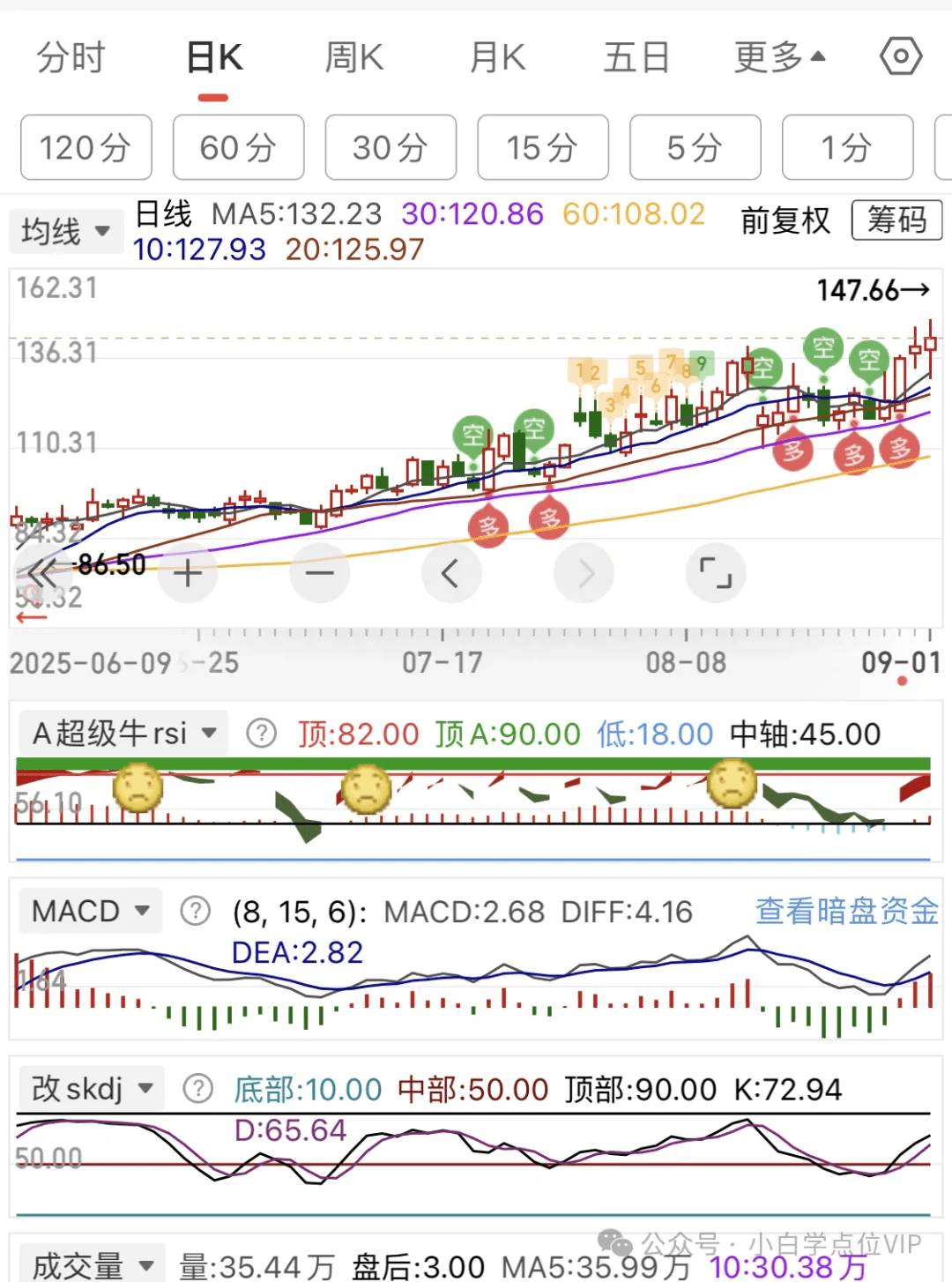Tap the 筹码 button

coord(896,220)
